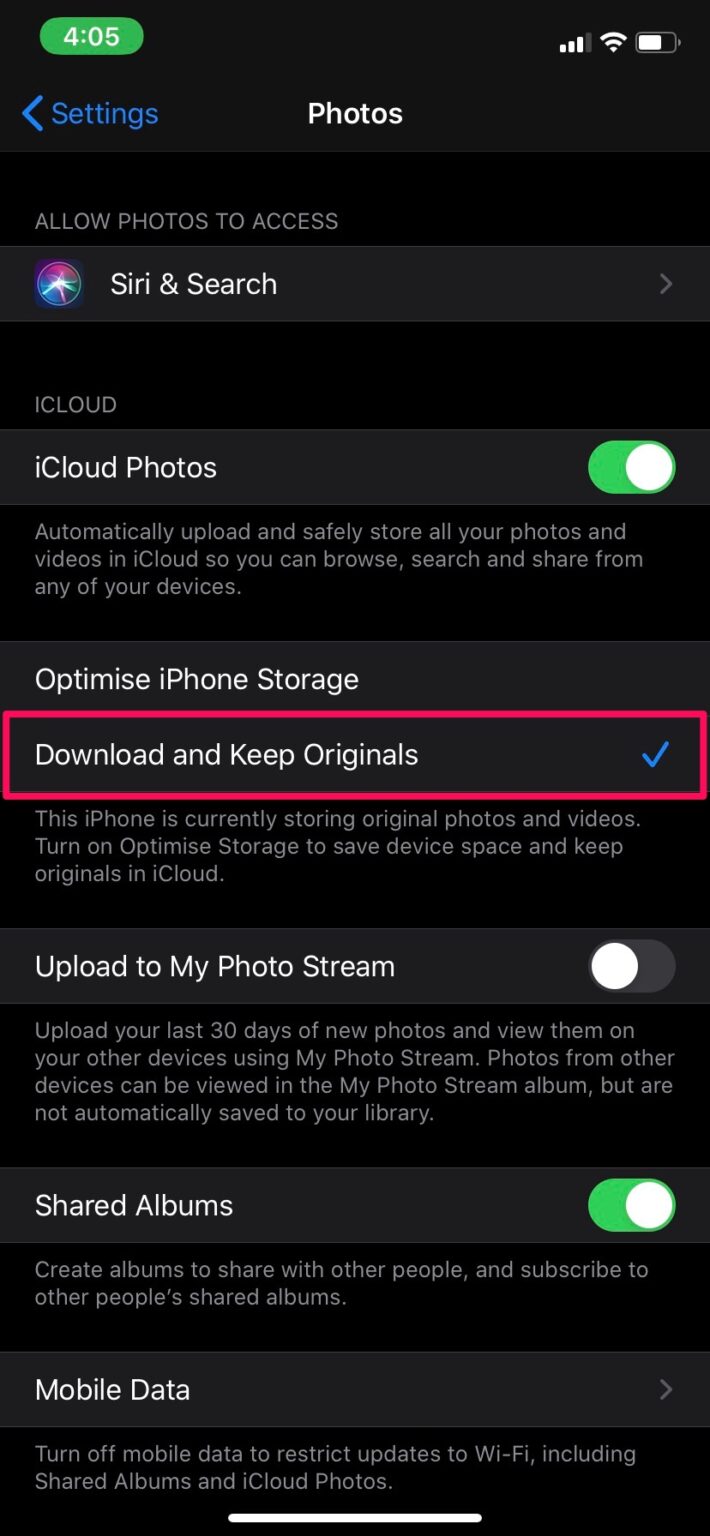Turn off iCloud Photos switch
This screenshot has height=1536, width=710.
coord(631,468)
